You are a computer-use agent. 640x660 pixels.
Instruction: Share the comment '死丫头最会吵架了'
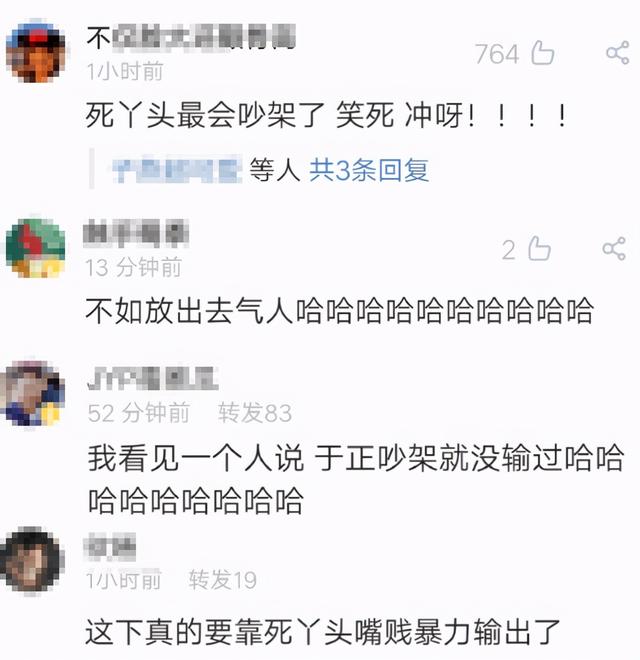coord(617,53)
